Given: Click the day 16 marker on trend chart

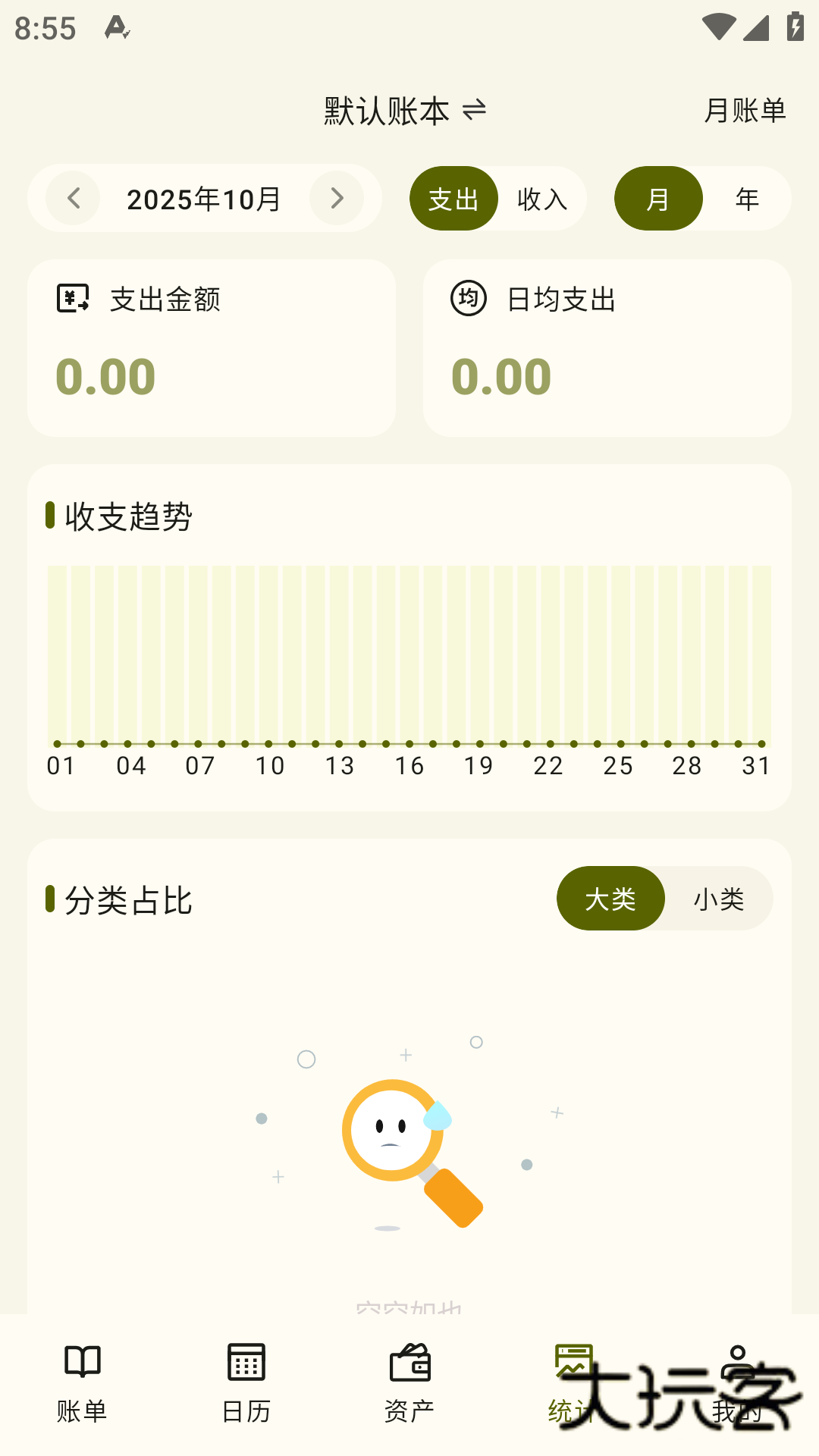Looking at the screenshot, I should [409, 745].
